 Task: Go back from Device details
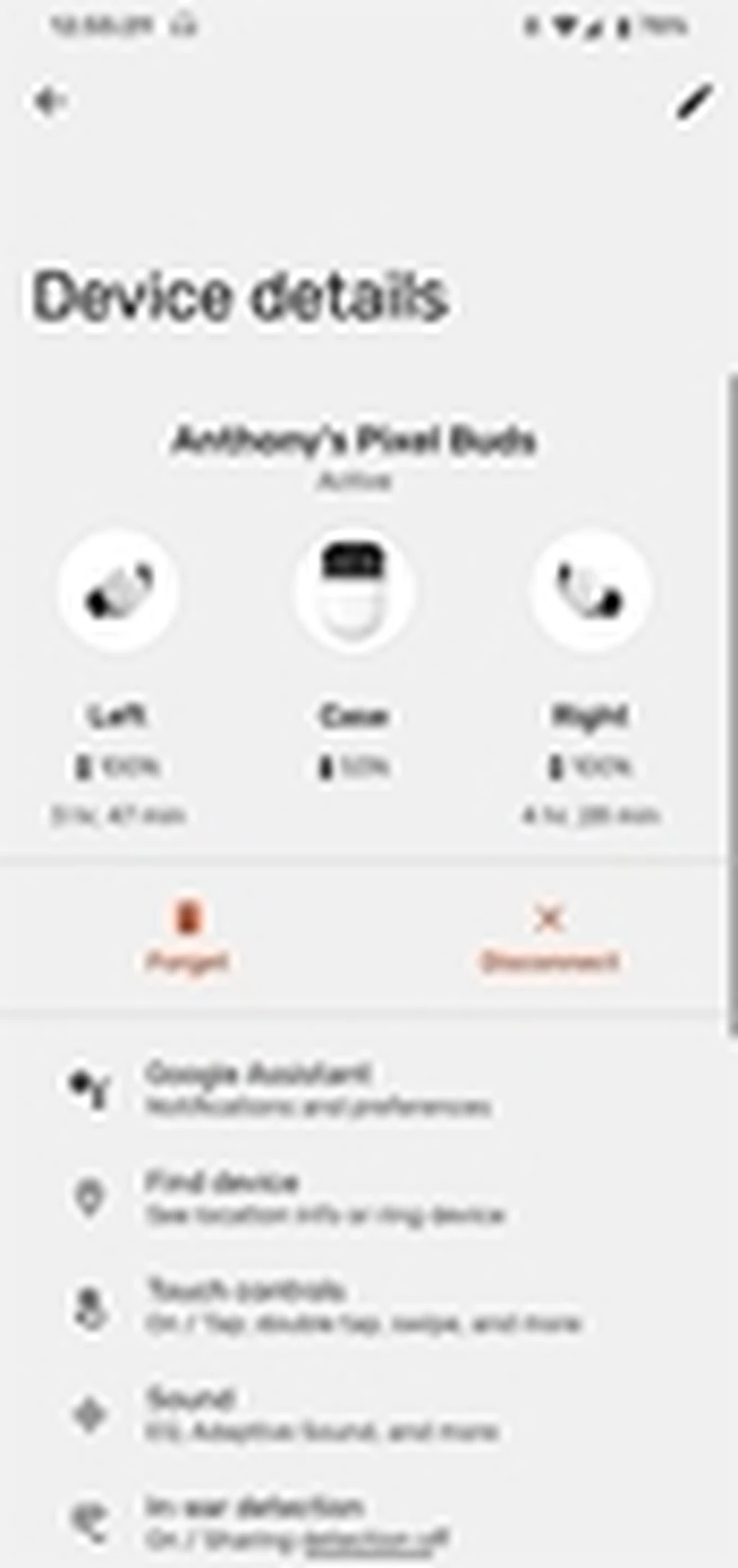point(49,101)
